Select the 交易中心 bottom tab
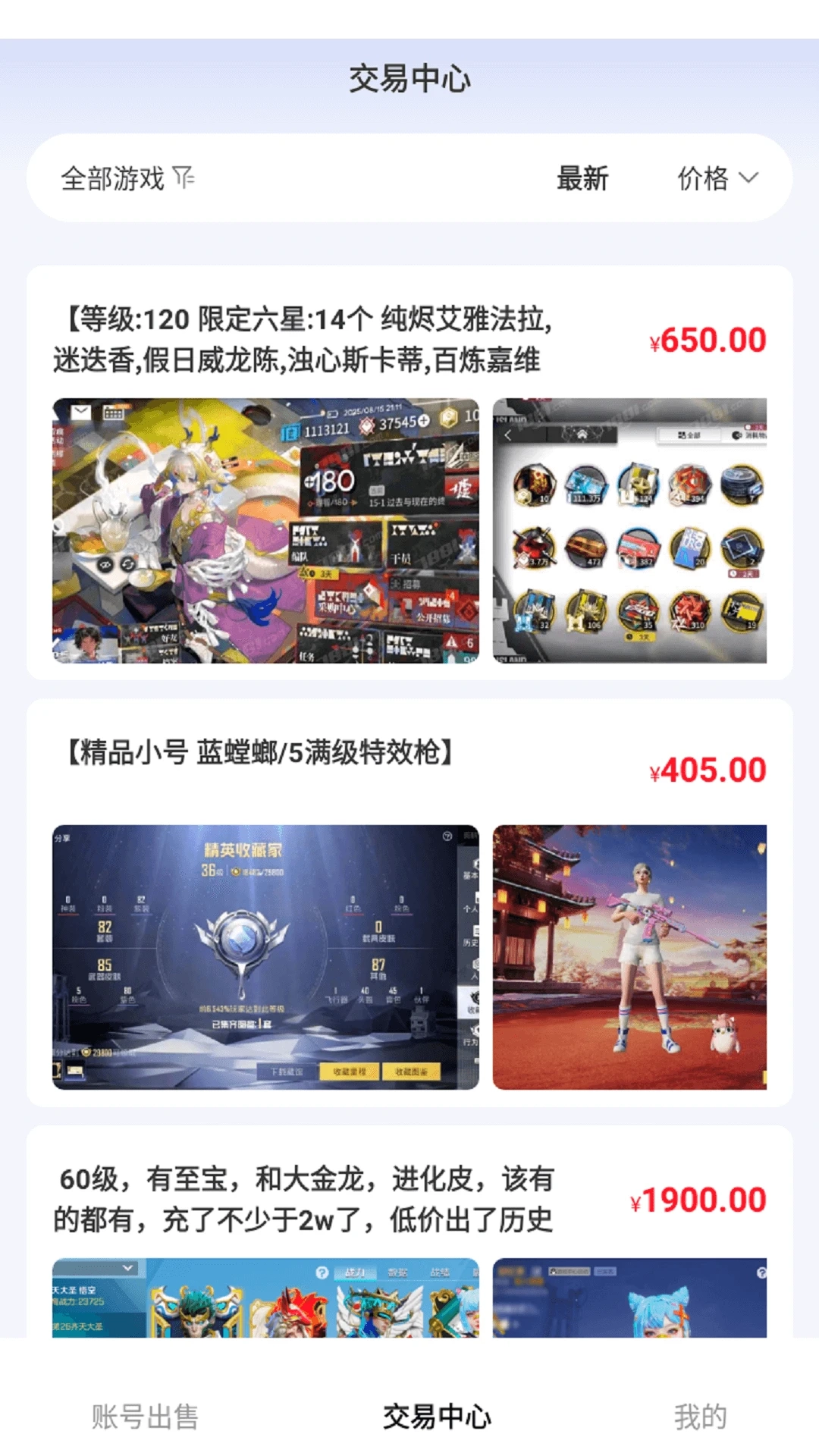819x1456 pixels. (x=437, y=1417)
